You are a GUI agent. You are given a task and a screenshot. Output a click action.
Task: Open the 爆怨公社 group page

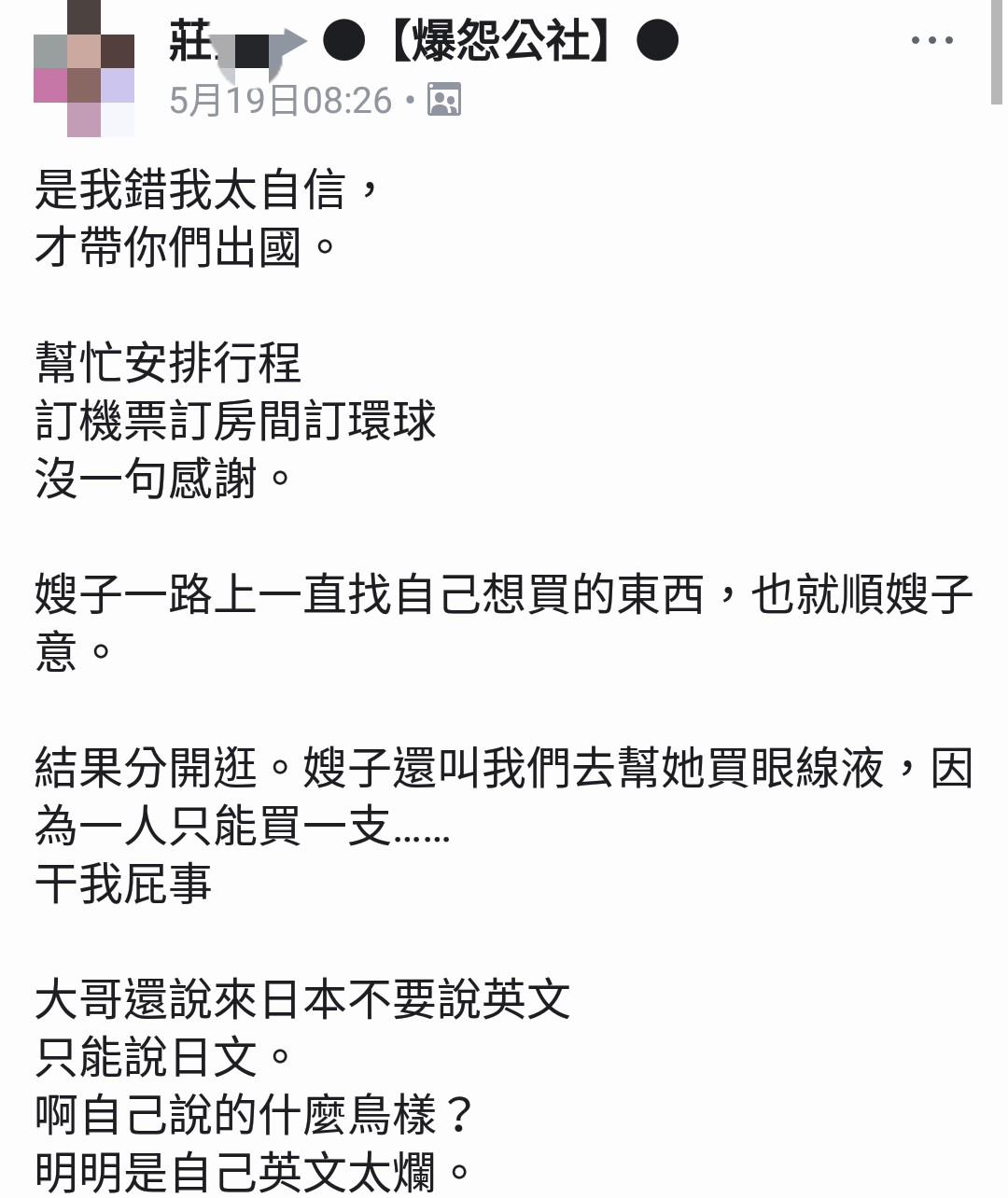500,42
